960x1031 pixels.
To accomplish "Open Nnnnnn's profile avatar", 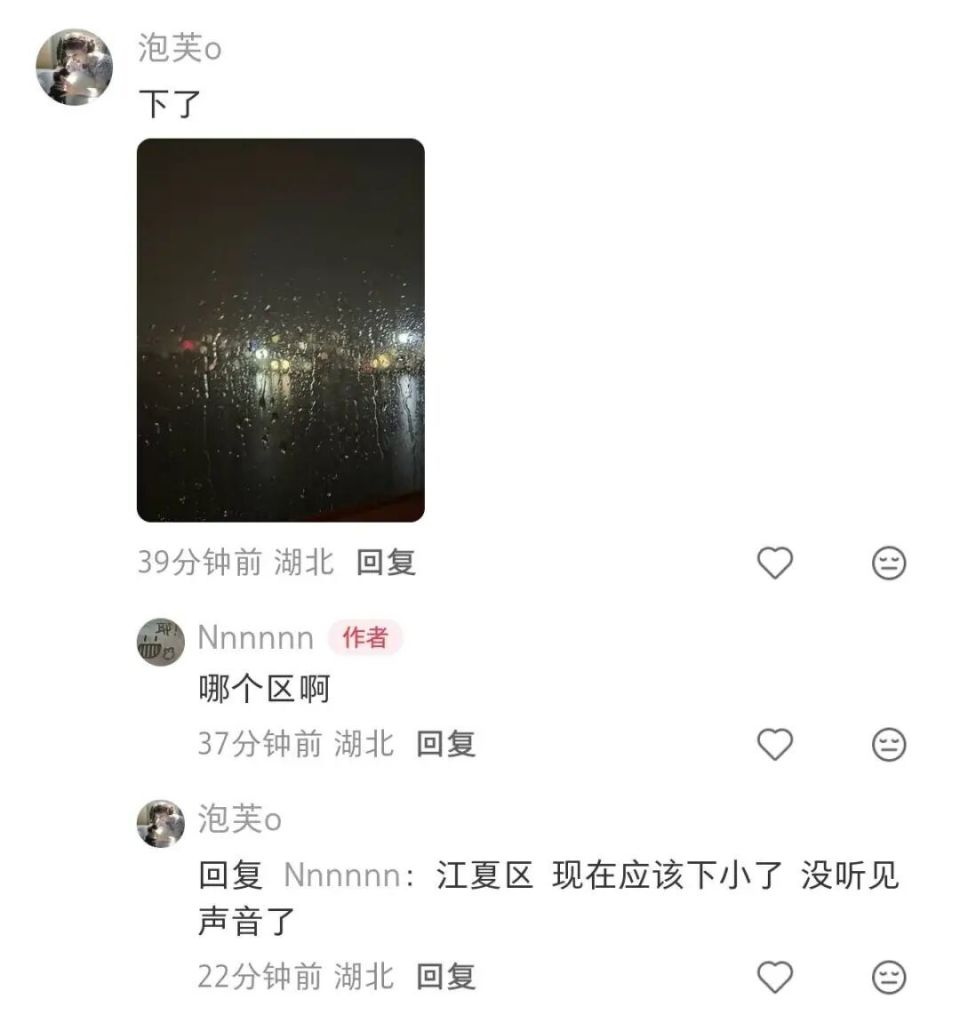I will tap(158, 638).
